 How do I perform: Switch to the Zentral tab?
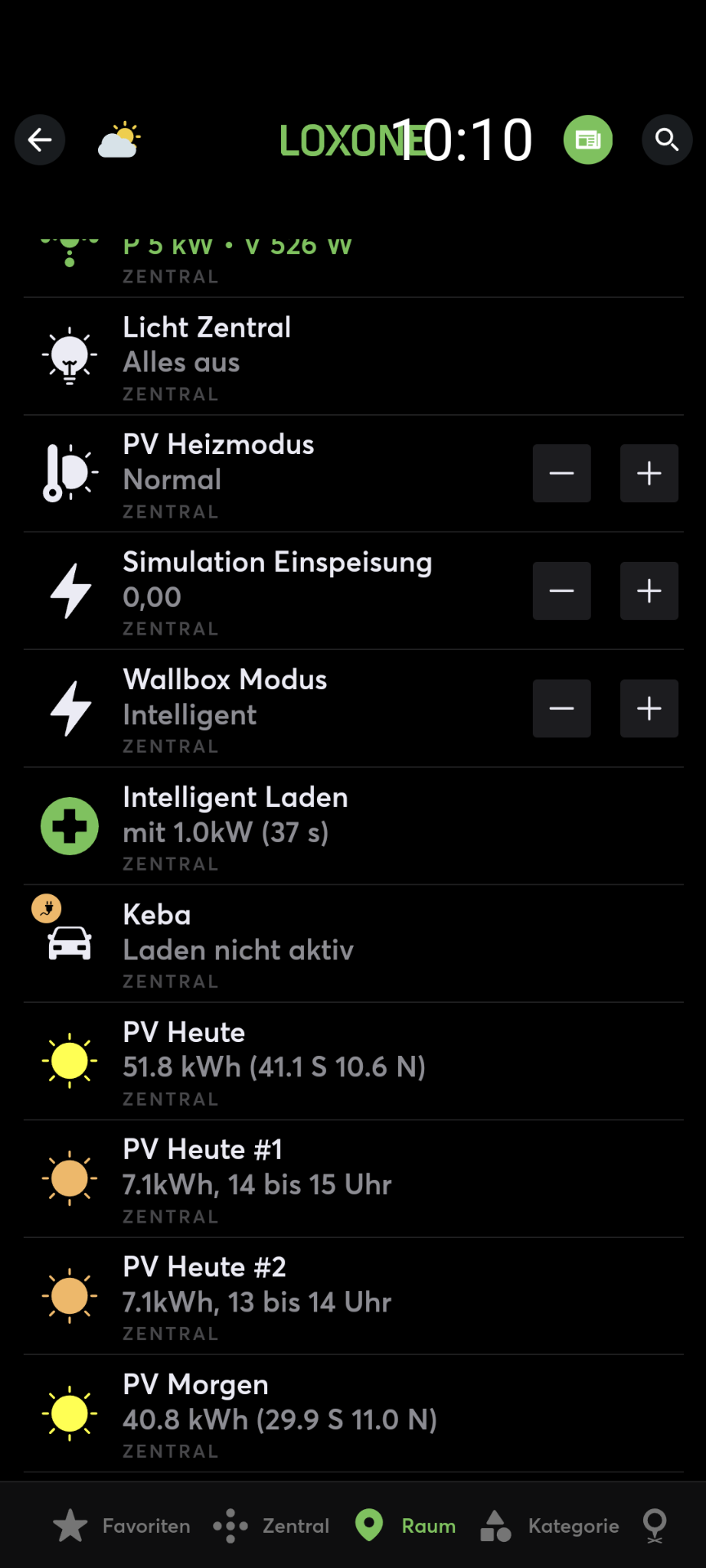271,1526
